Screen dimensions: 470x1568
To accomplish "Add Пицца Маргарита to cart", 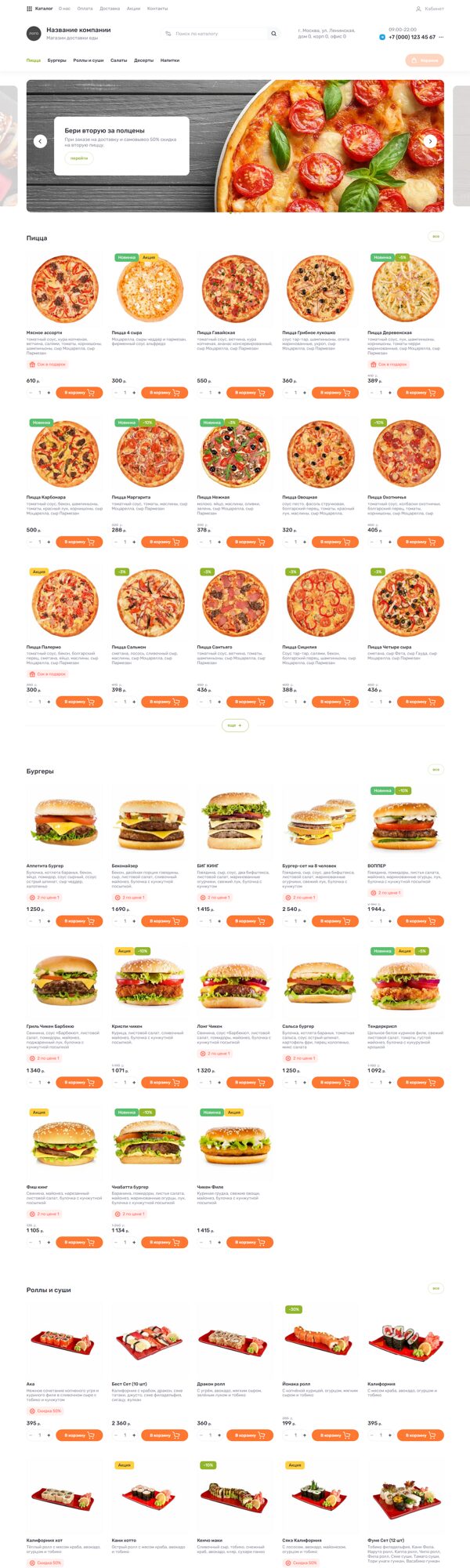I will [164, 542].
